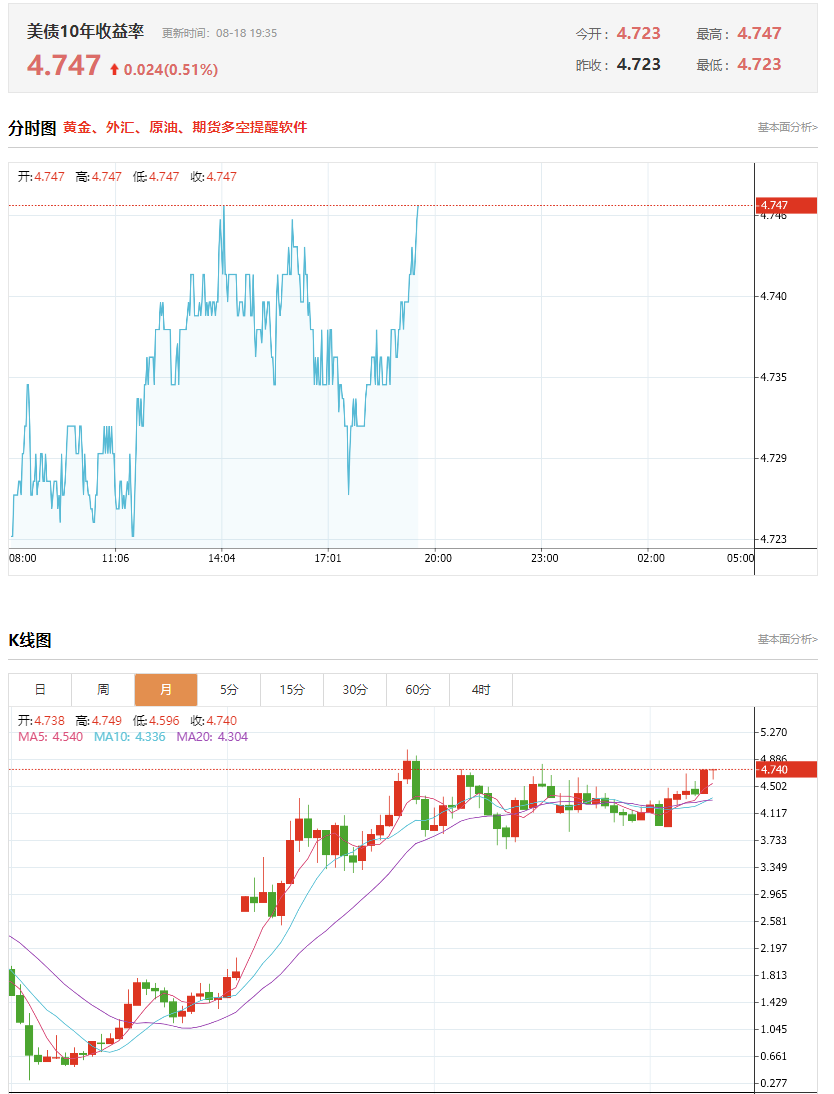The height and width of the screenshot is (1094, 834).
Task: Show the 15分 K-line chart
Action: coord(292,690)
